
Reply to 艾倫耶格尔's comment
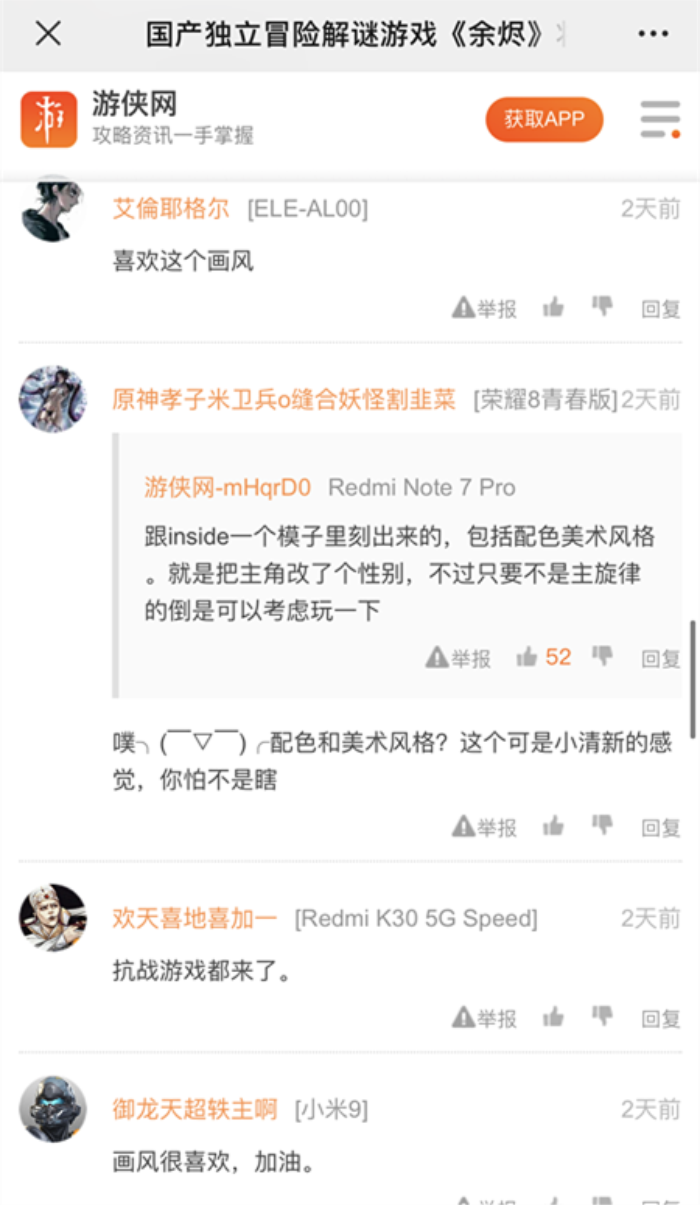(x=661, y=309)
